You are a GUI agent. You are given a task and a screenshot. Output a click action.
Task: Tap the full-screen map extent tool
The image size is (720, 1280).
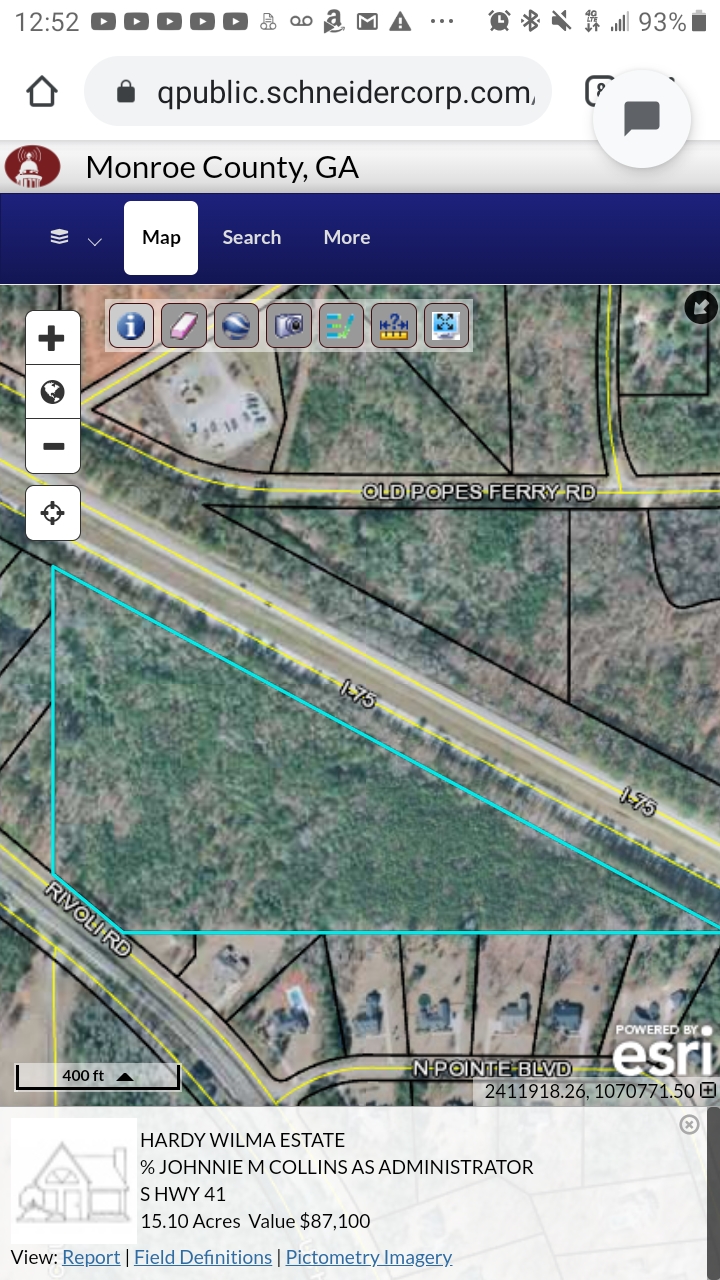tap(446, 325)
